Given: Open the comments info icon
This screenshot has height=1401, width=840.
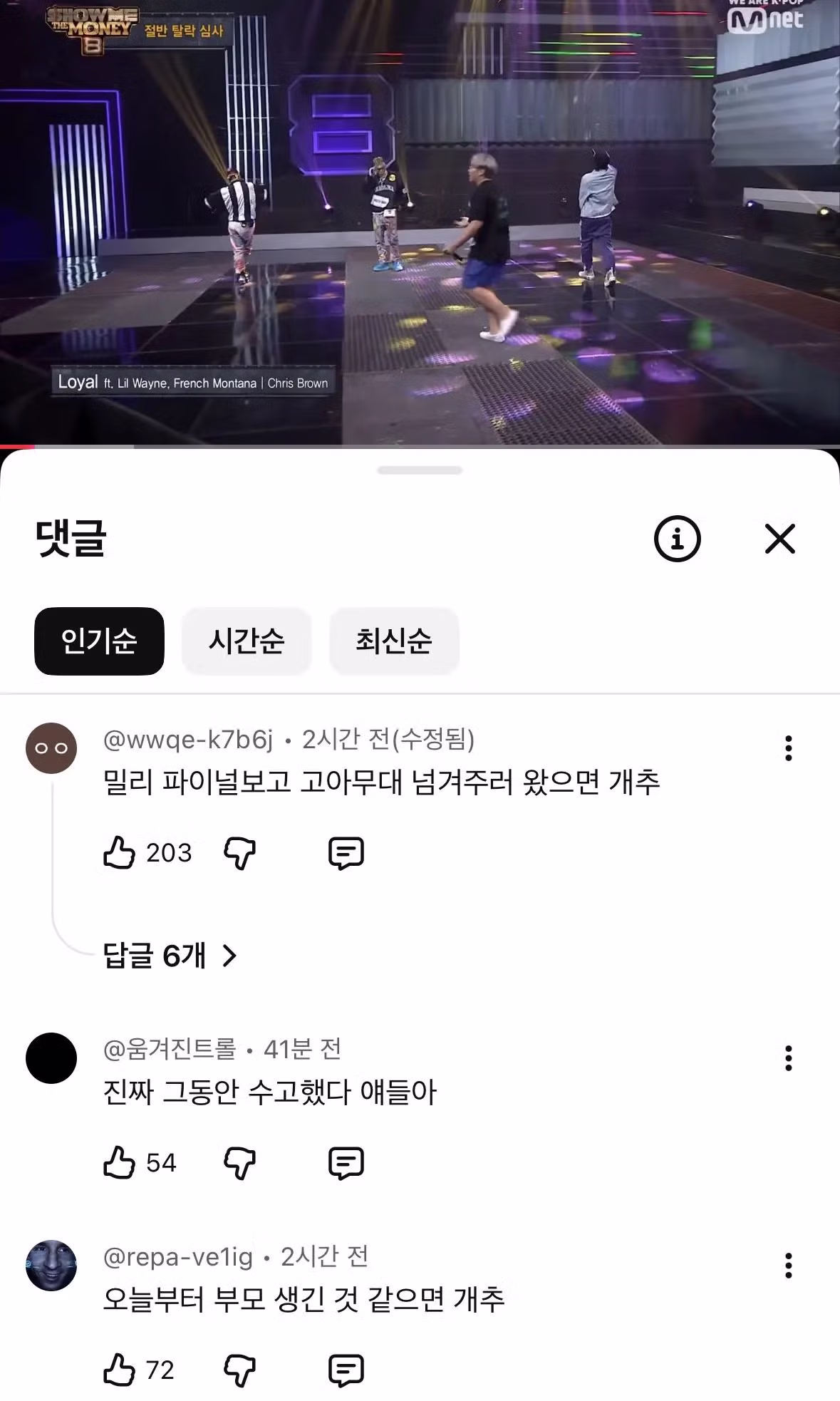Looking at the screenshot, I should (x=677, y=539).
